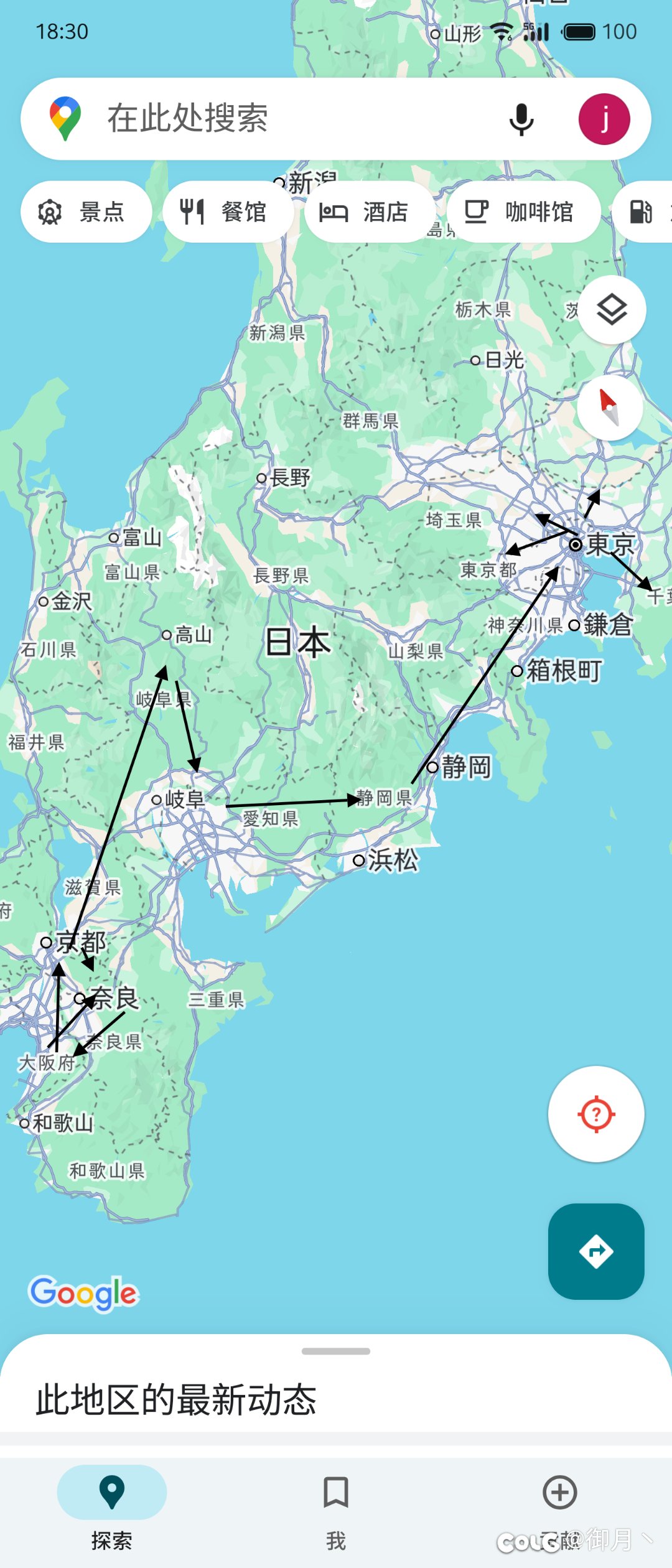This screenshot has height=1568, width=672.
Task: Select the 景点 attractions chip
Action: click(x=86, y=212)
